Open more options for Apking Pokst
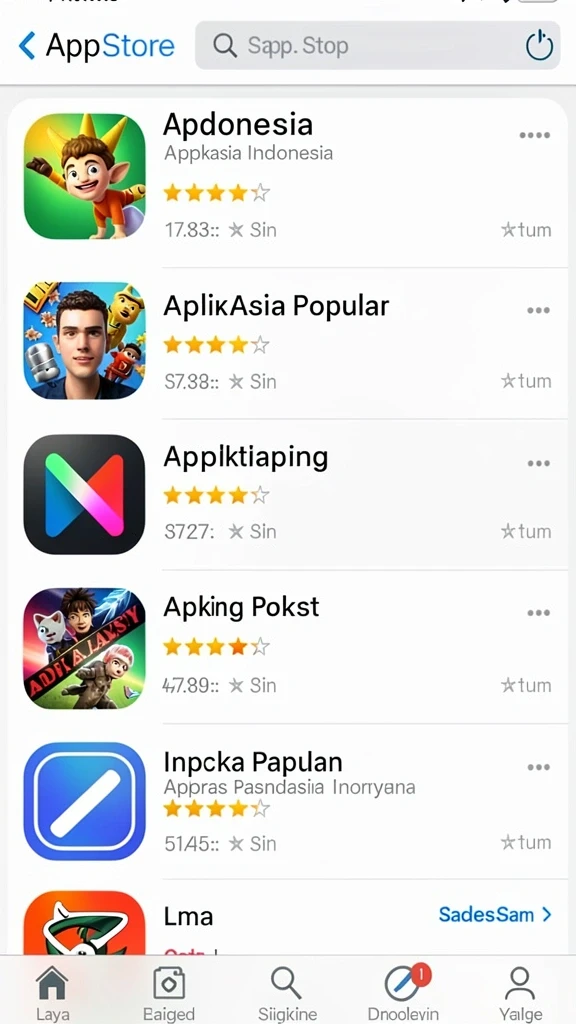The width and height of the screenshot is (576, 1024). [538, 613]
